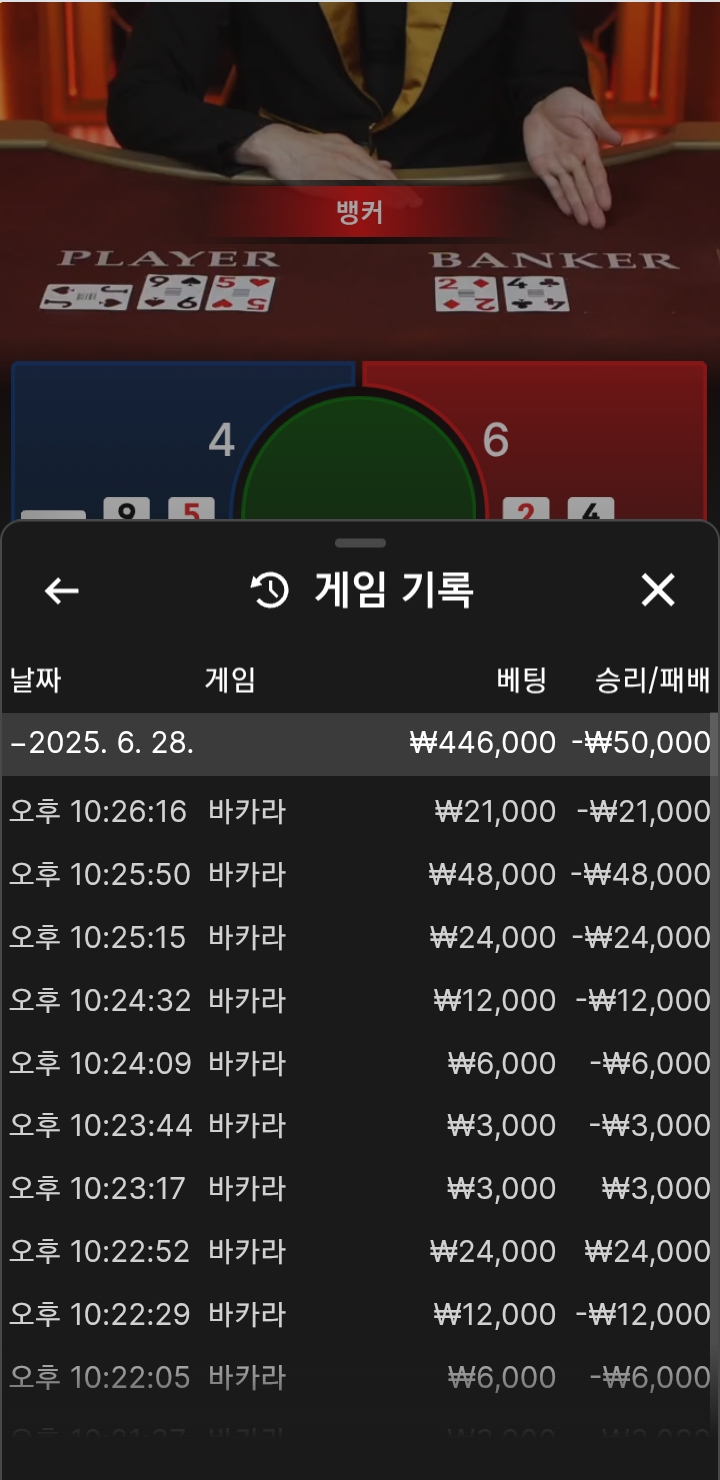Image resolution: width=720 pixels, height=1480 pixels.
Task: Go back from the game history panel
Action: pos(62,591)
